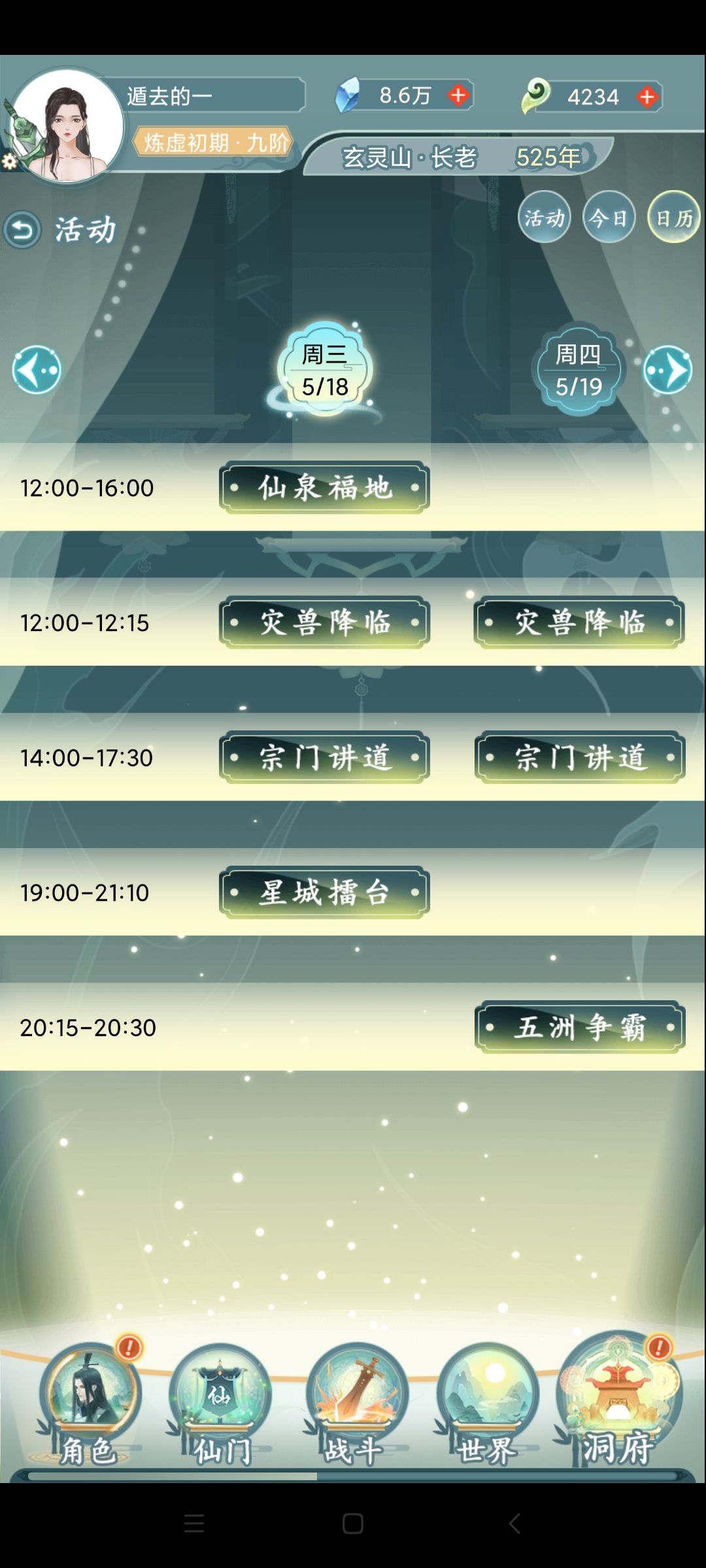The width and height of the screenshot is (706, 1568).
Task: Add gems via the blue currency plus
Action: [x=458, y=95]
